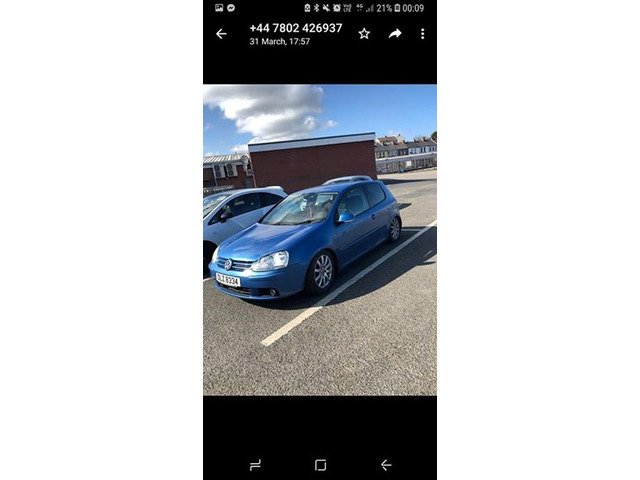640x480 pixels.
Task: Open recent apps from navigation bar
Action: click(255, 465)
